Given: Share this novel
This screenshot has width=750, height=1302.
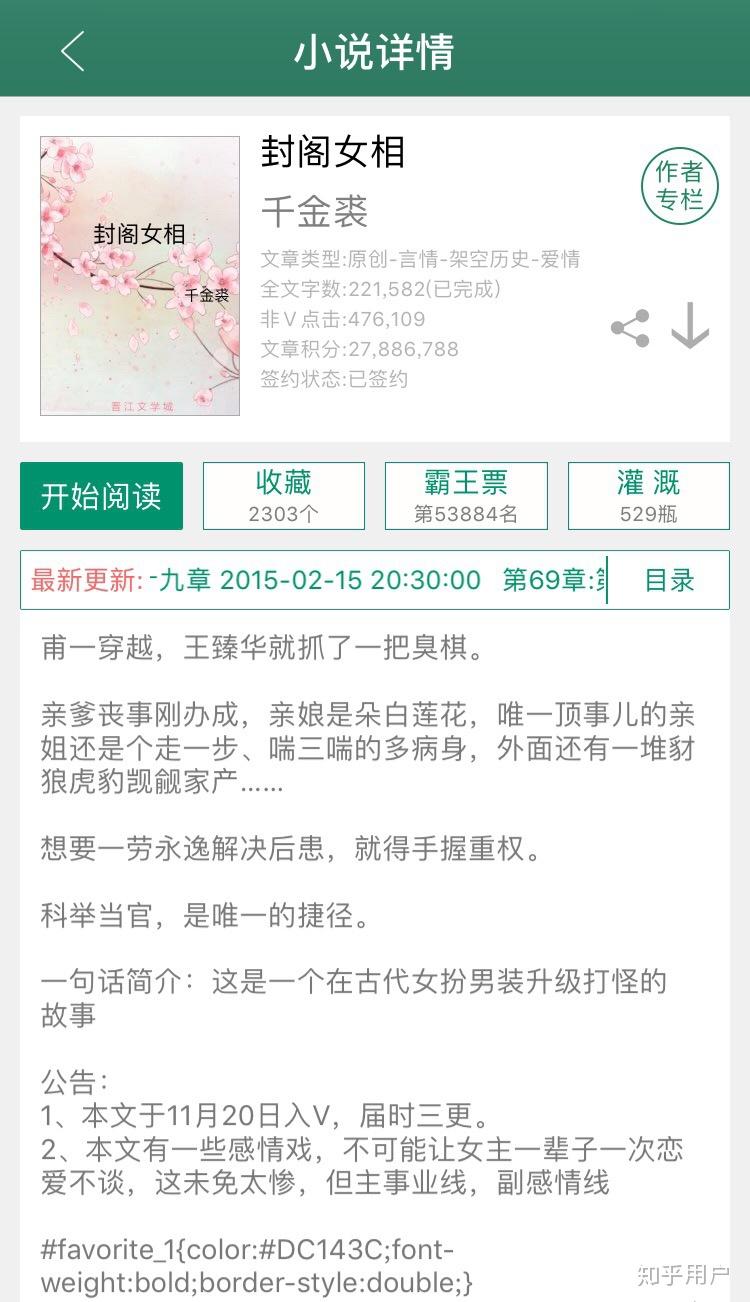Looking at the screenshot, I should tap(630, 329).
